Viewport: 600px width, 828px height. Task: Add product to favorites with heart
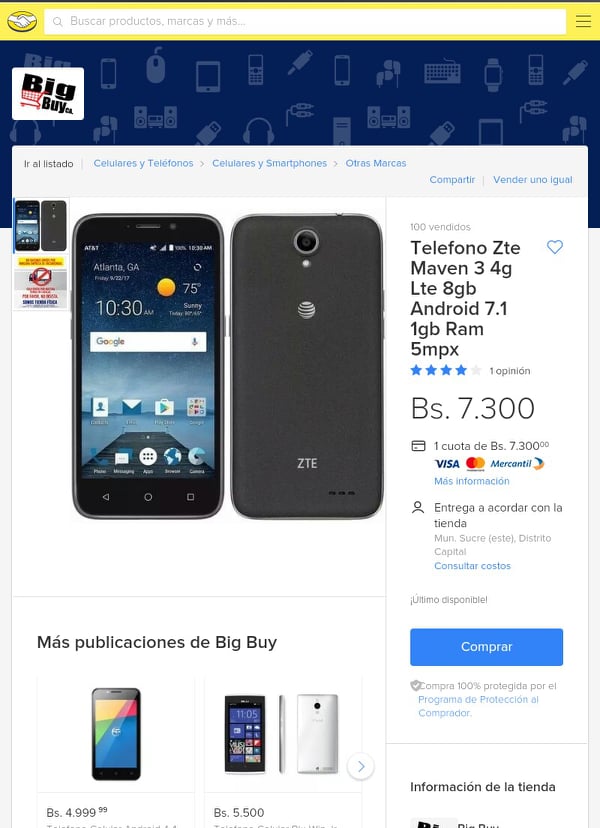(x=555, y=247)
